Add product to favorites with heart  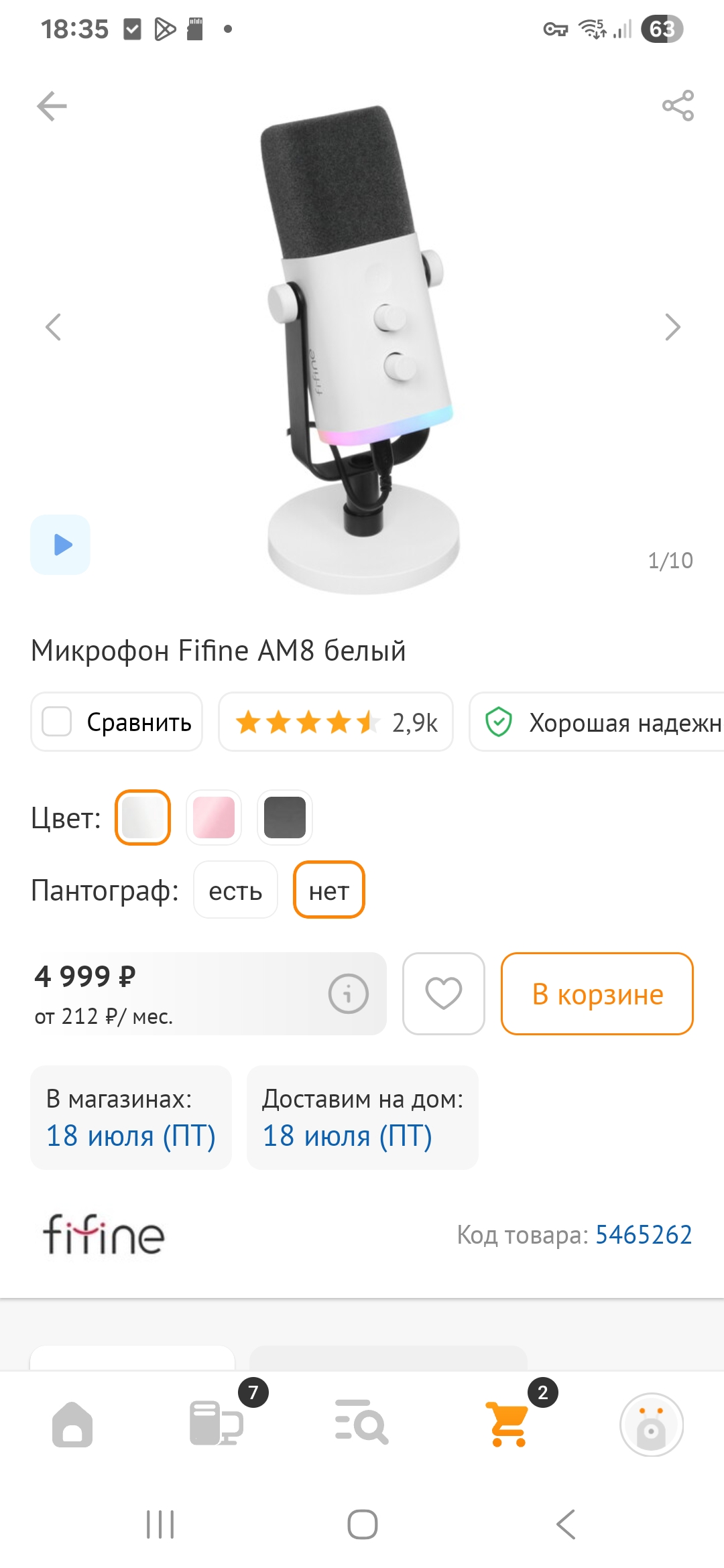tap(444, 994)
